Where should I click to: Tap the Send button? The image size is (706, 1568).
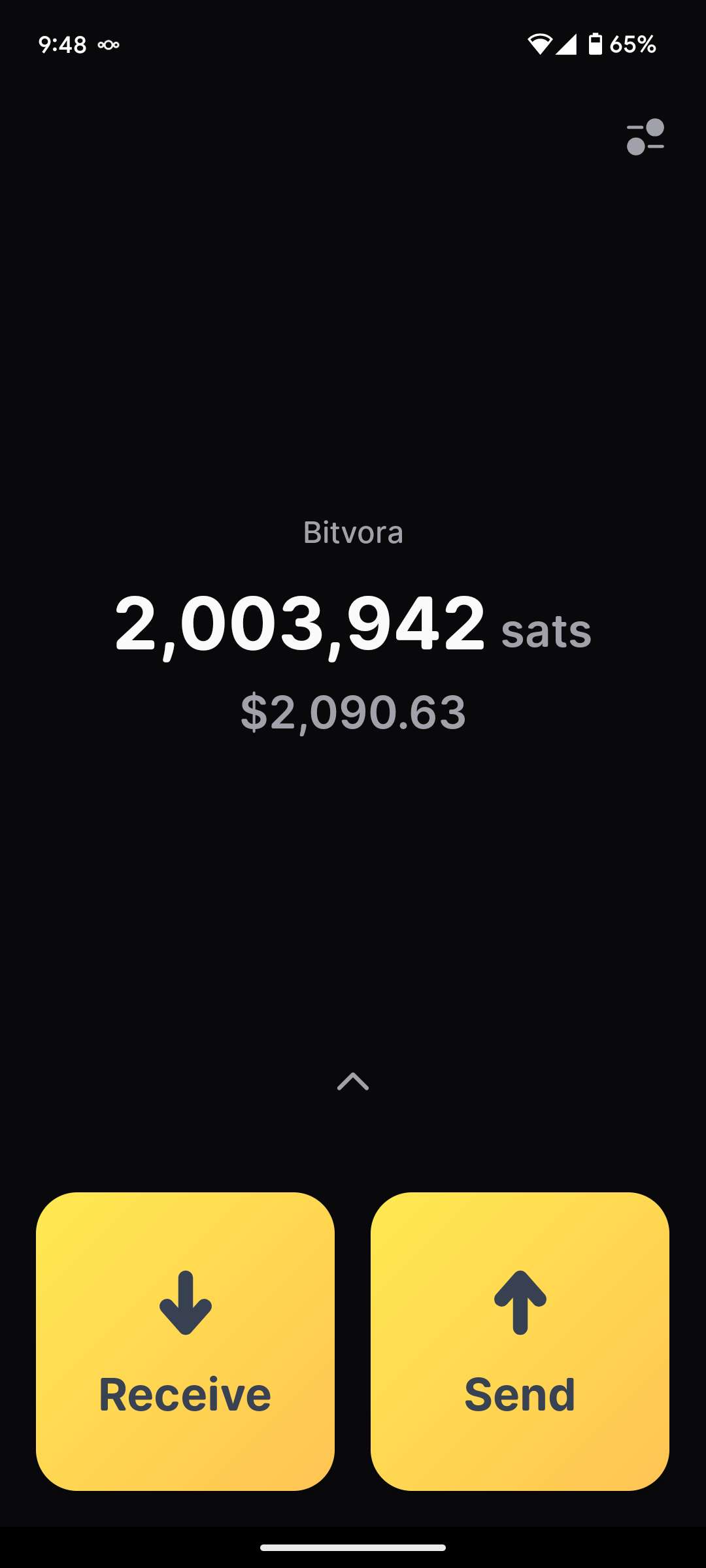coord(520,1341)
